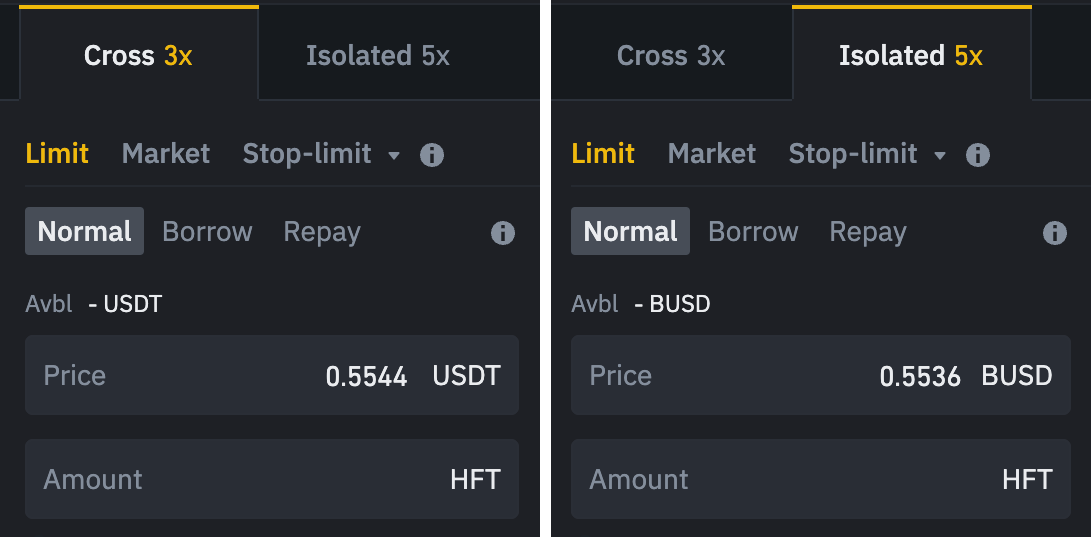This screenshot has width=1091, height=537.
Task: Expand Stop-limit dropdown in USDT panel
Action: point(394,156)
